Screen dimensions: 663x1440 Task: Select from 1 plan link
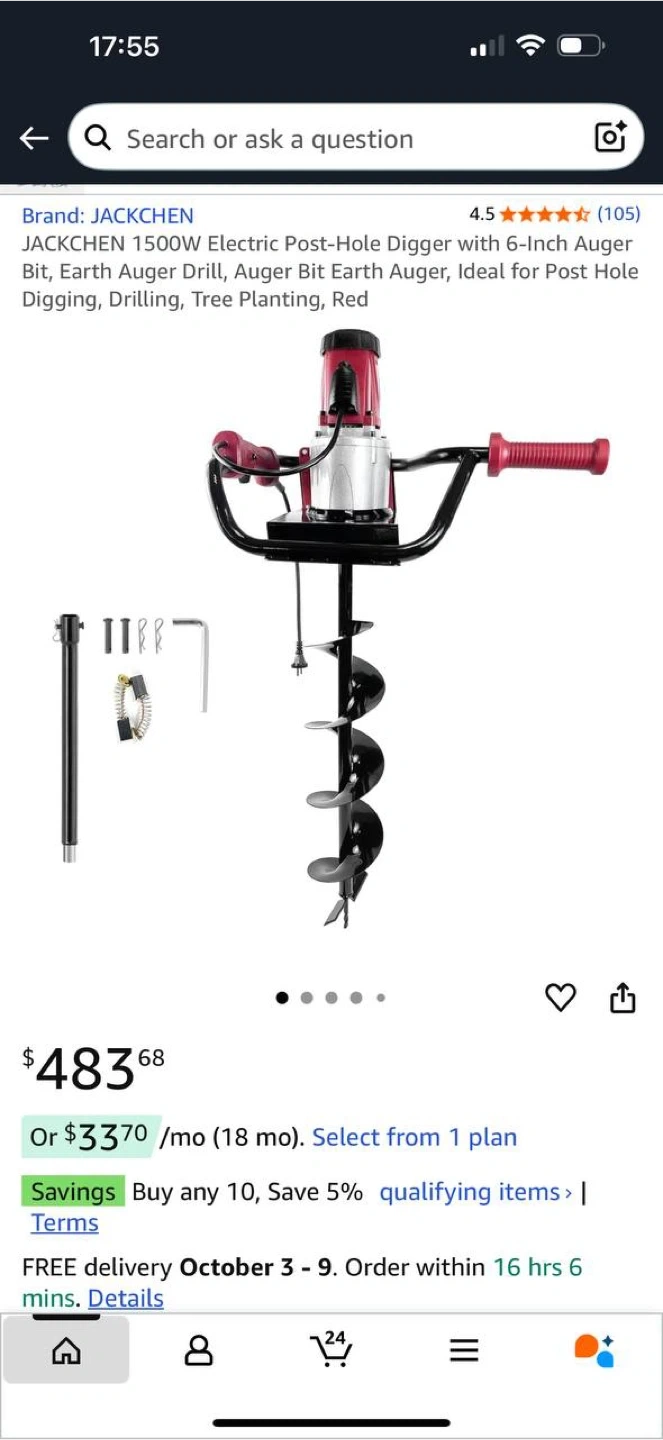point(414,1137)
